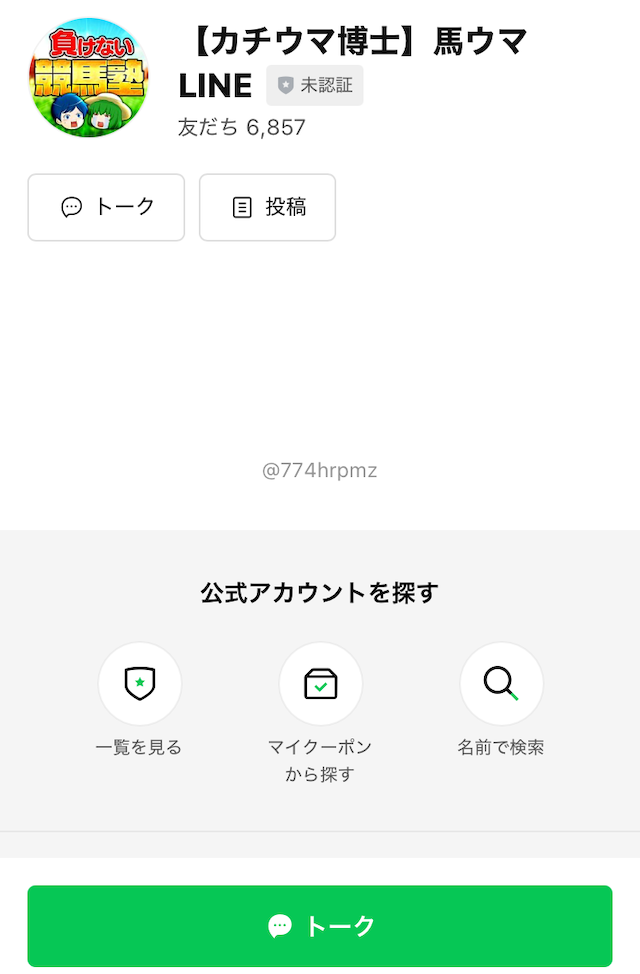Tap the outlined トーク button under the profile
The image size is (640, 974).
[106, 208]
